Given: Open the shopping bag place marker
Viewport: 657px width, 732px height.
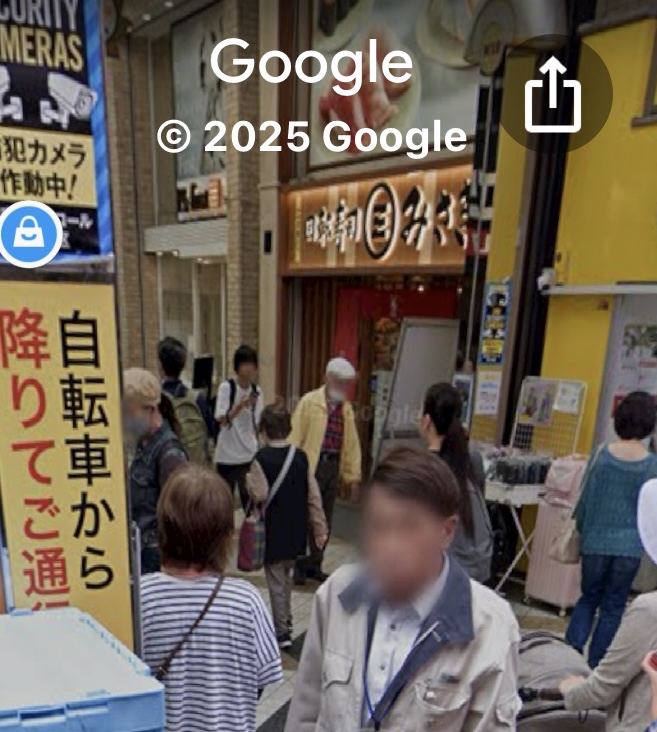Looking at the screenshot, I should pos(30,234).
